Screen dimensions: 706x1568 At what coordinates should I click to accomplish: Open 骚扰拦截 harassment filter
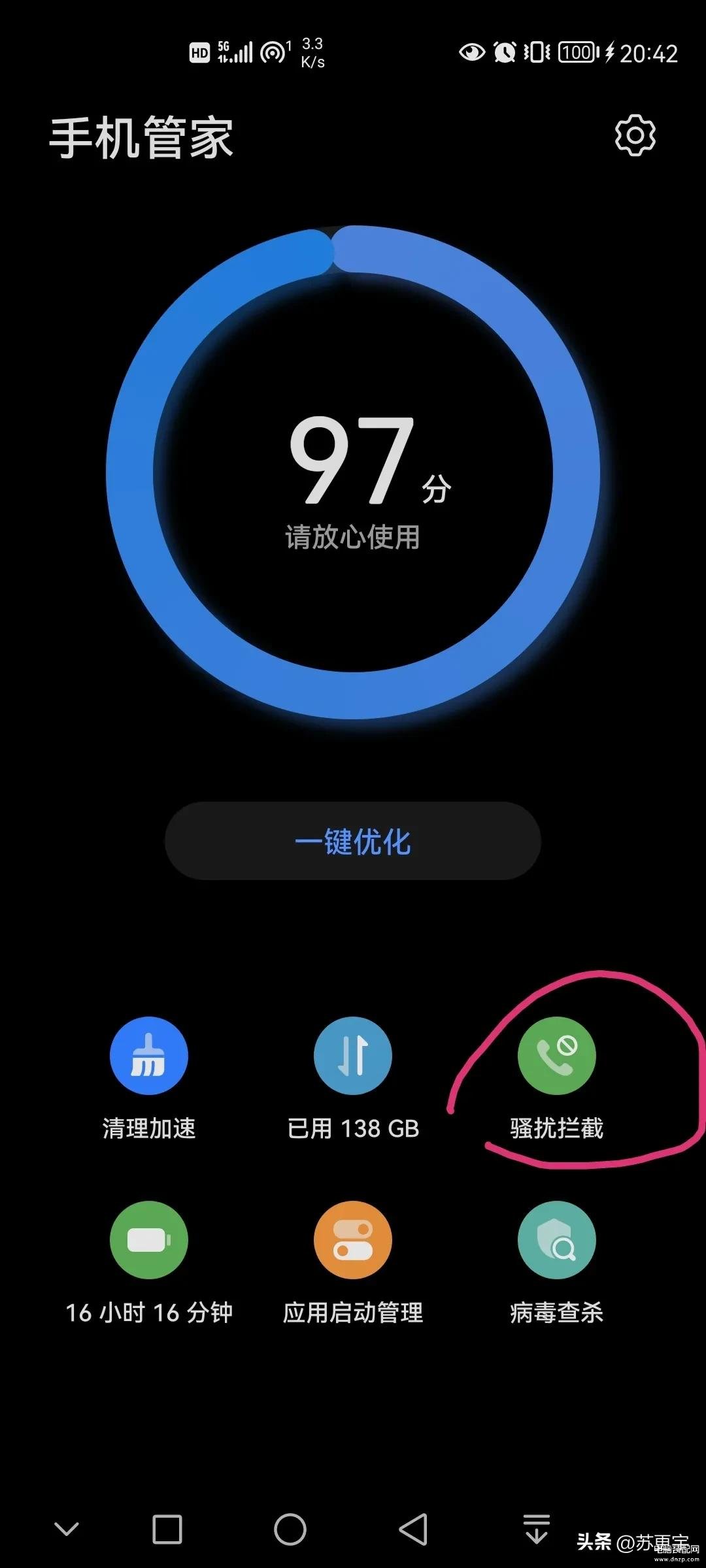[x=557, y=1079]
